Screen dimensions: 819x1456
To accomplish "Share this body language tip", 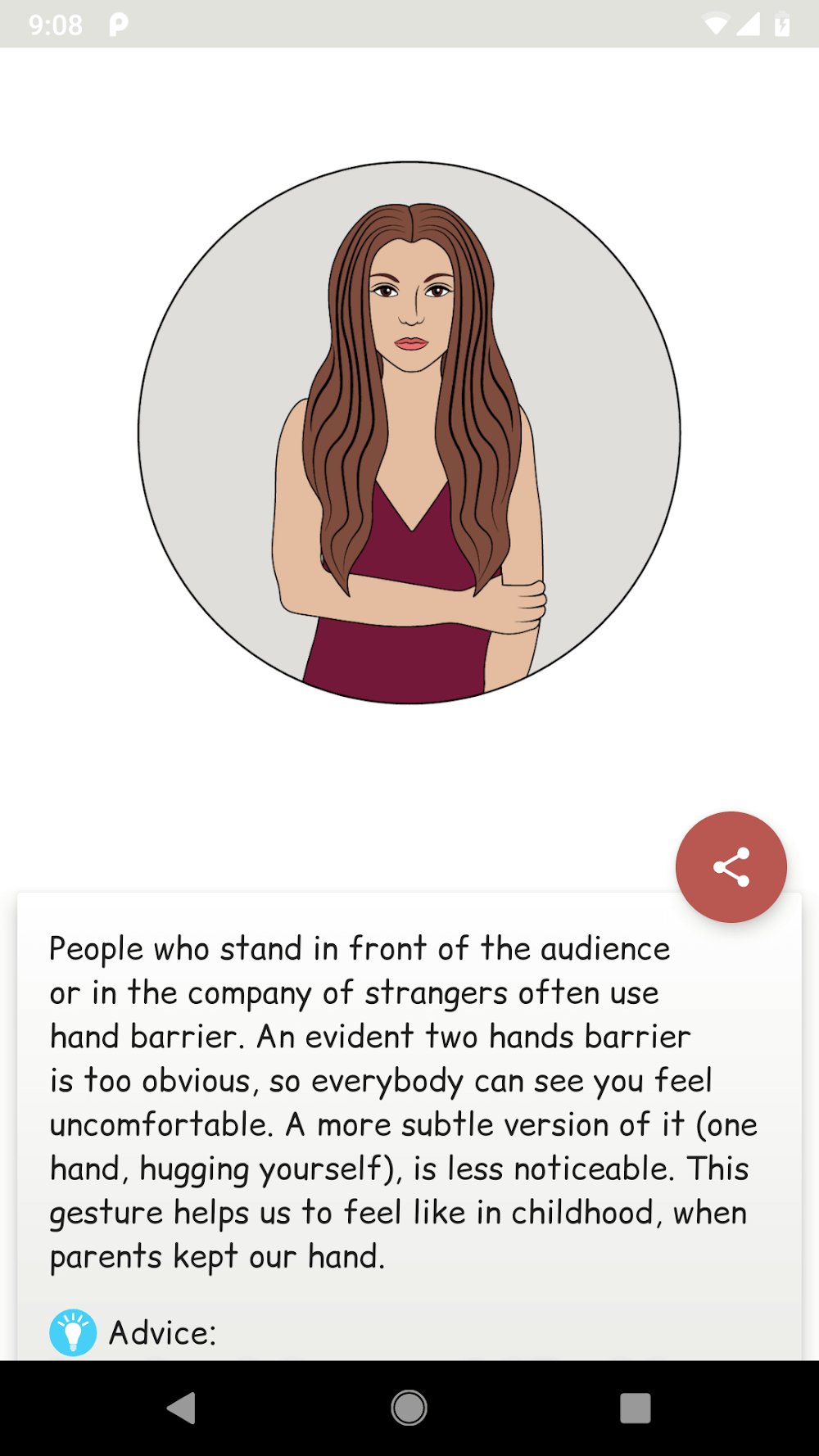I will tap(731, 867).
